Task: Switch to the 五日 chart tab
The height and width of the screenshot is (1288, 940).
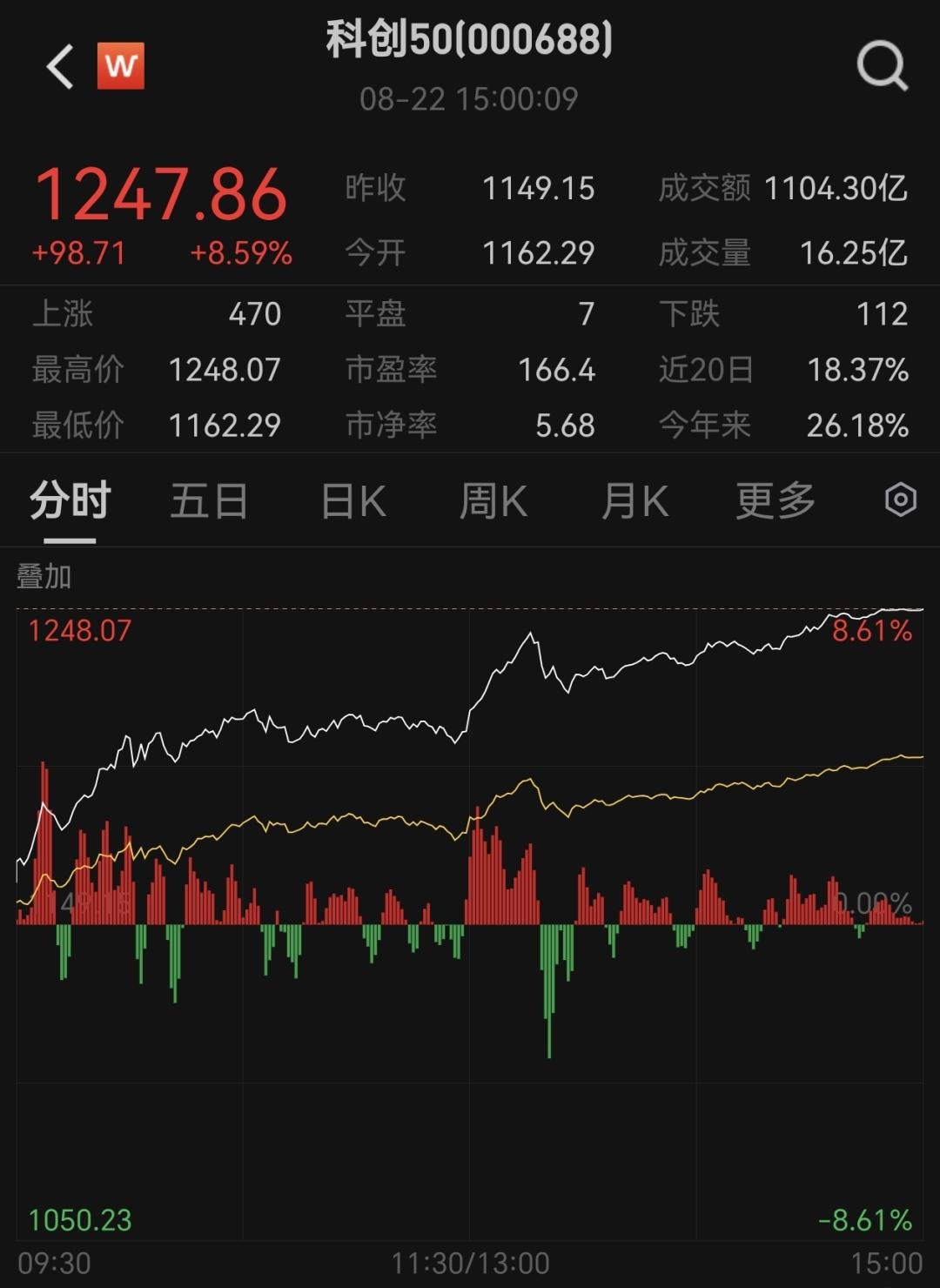Action: pyautogui.click(x=209, y=501)
